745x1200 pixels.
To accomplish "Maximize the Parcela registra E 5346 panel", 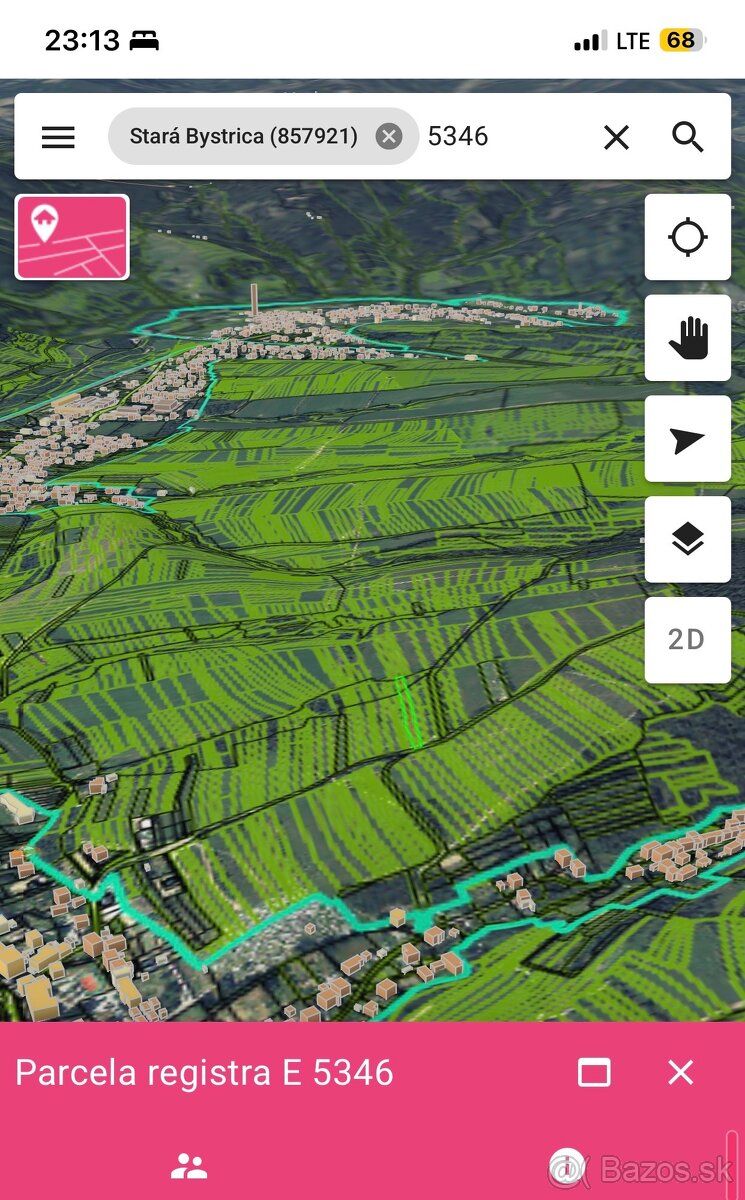I will click(594, 1073).
